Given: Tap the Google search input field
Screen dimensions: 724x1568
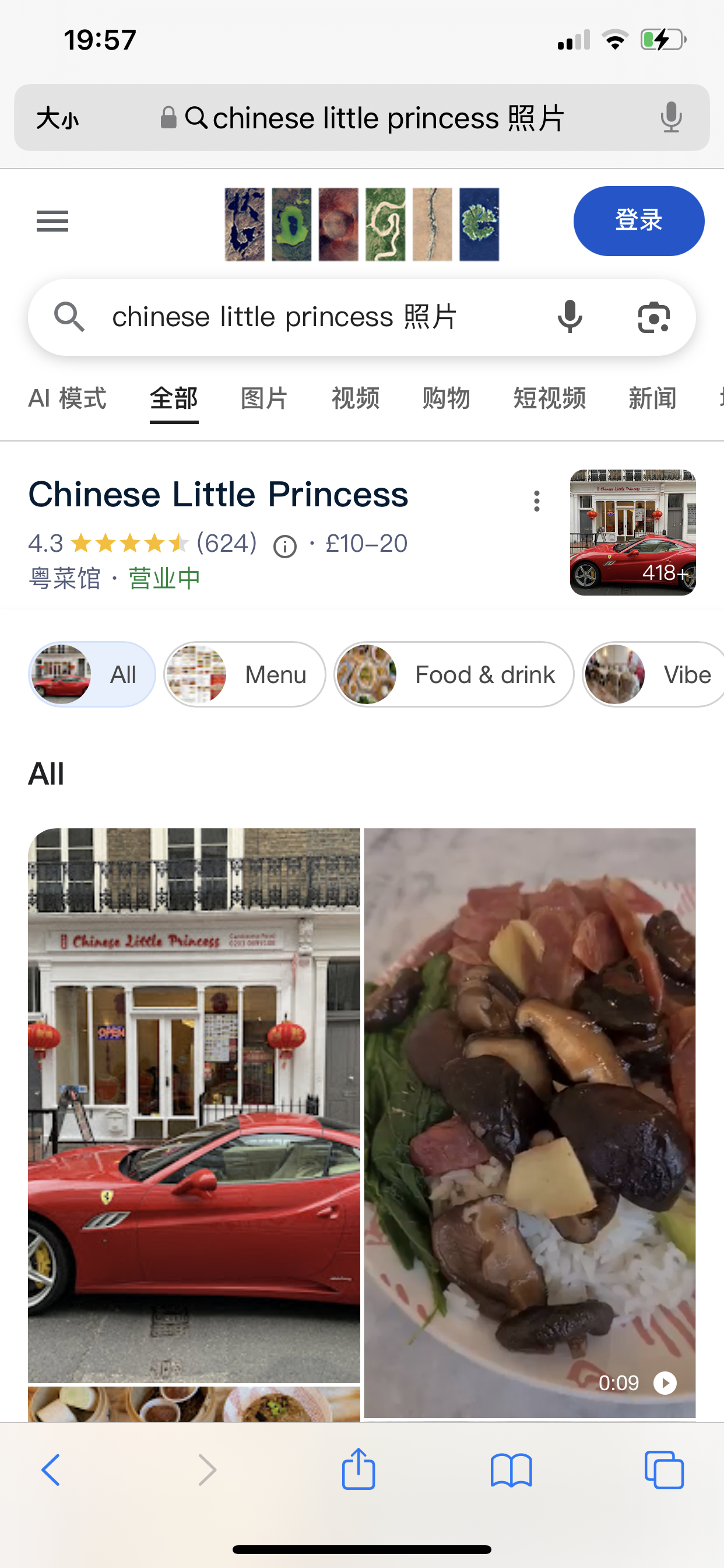Looking at the screenshot, I should tap(304, 317).
